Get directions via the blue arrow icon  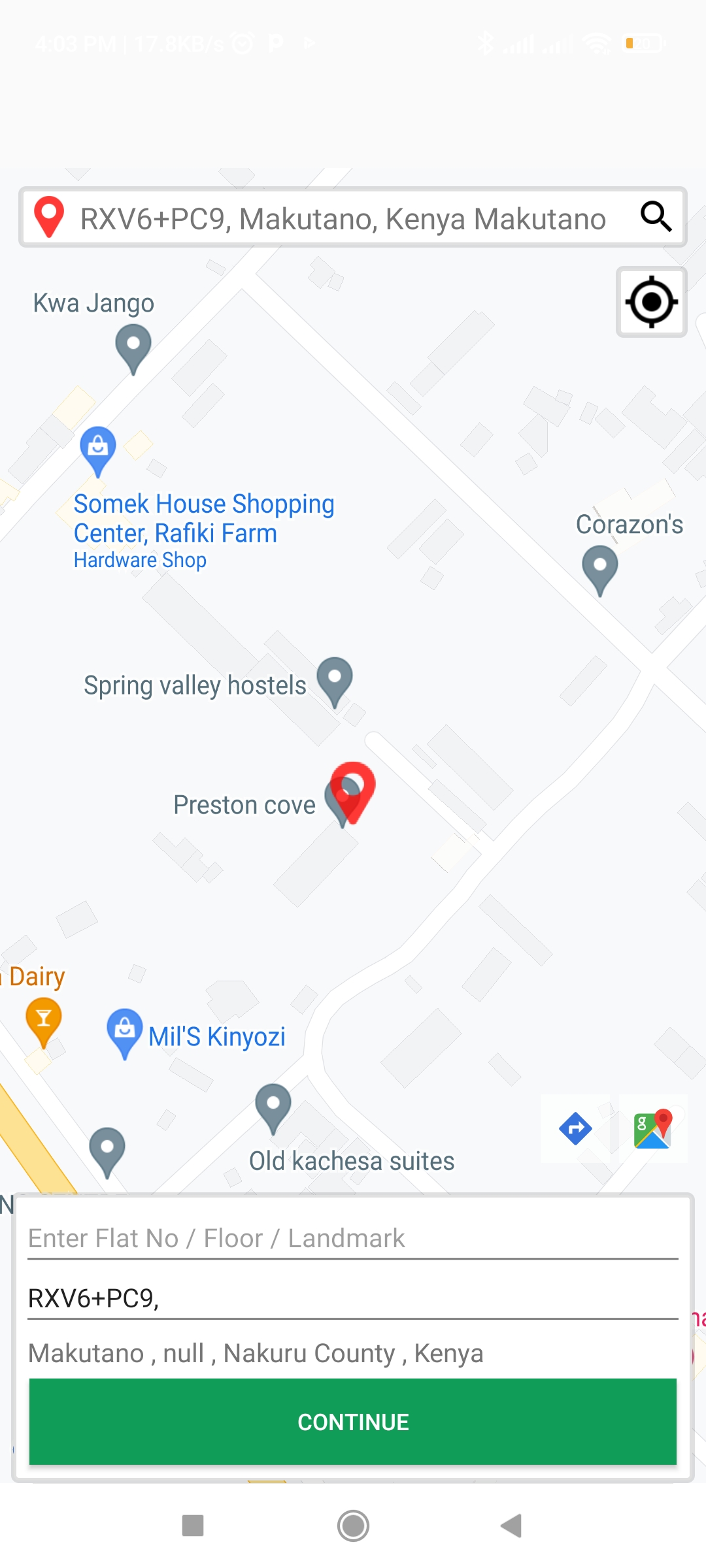(575, 1128)
